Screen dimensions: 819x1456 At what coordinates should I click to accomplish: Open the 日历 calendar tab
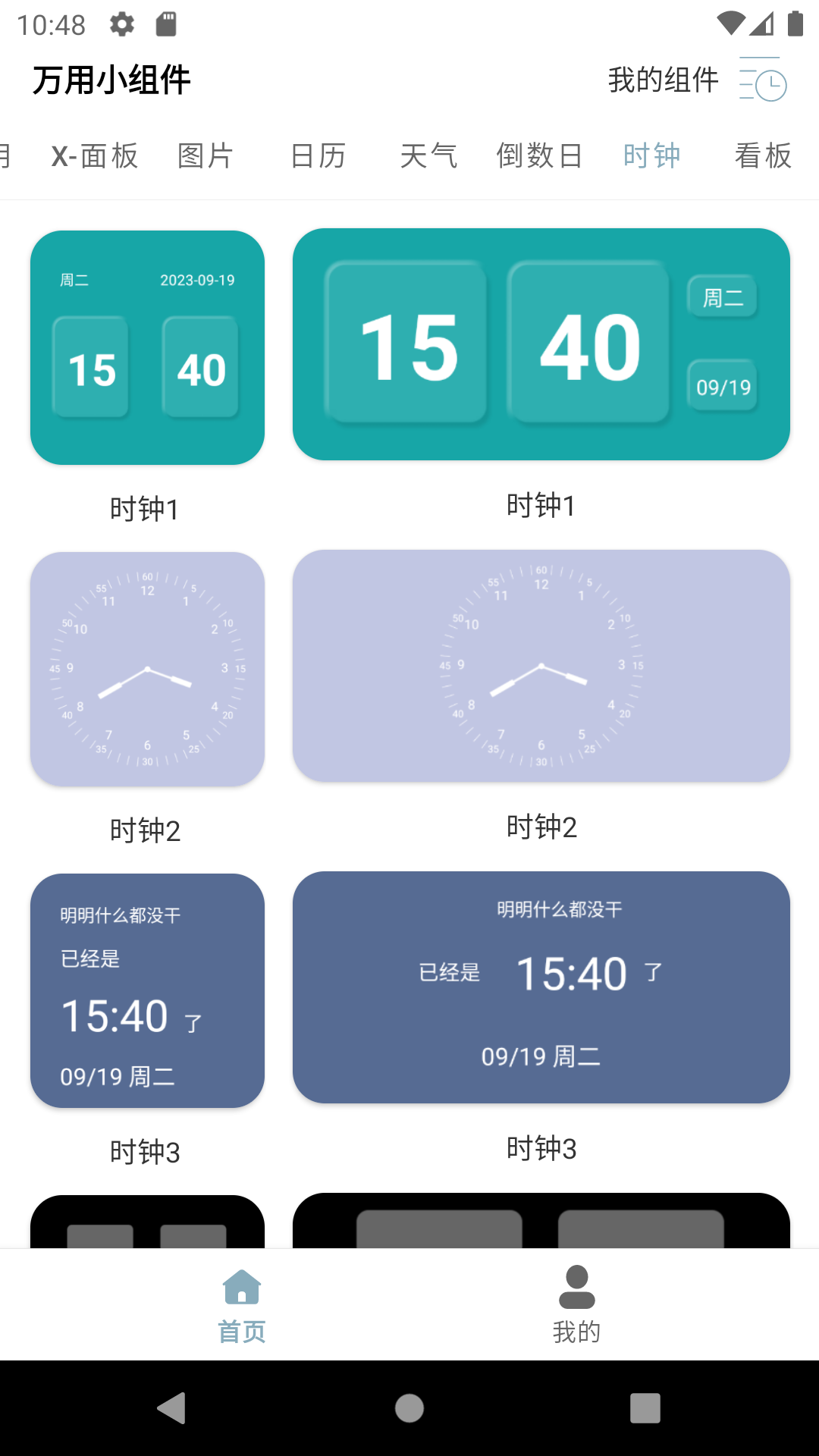(319, 155)
